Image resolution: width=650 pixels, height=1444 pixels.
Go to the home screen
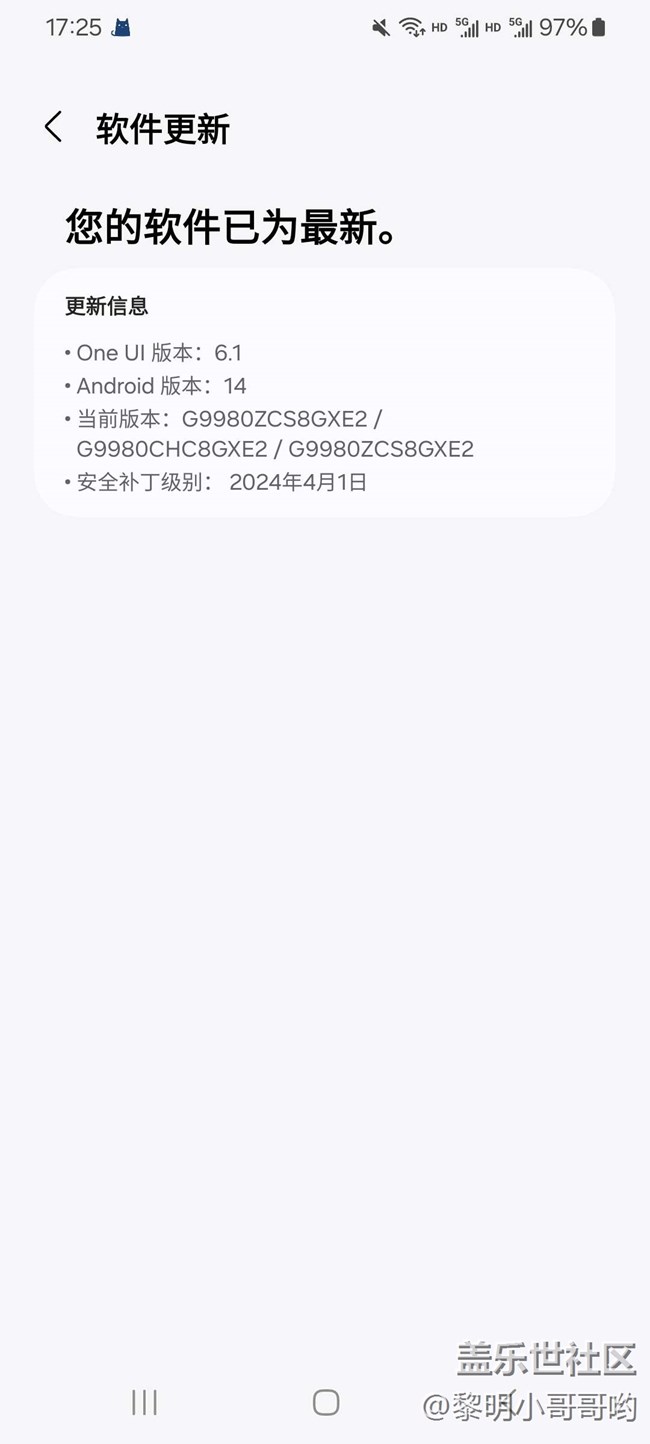pos(326,1402)
